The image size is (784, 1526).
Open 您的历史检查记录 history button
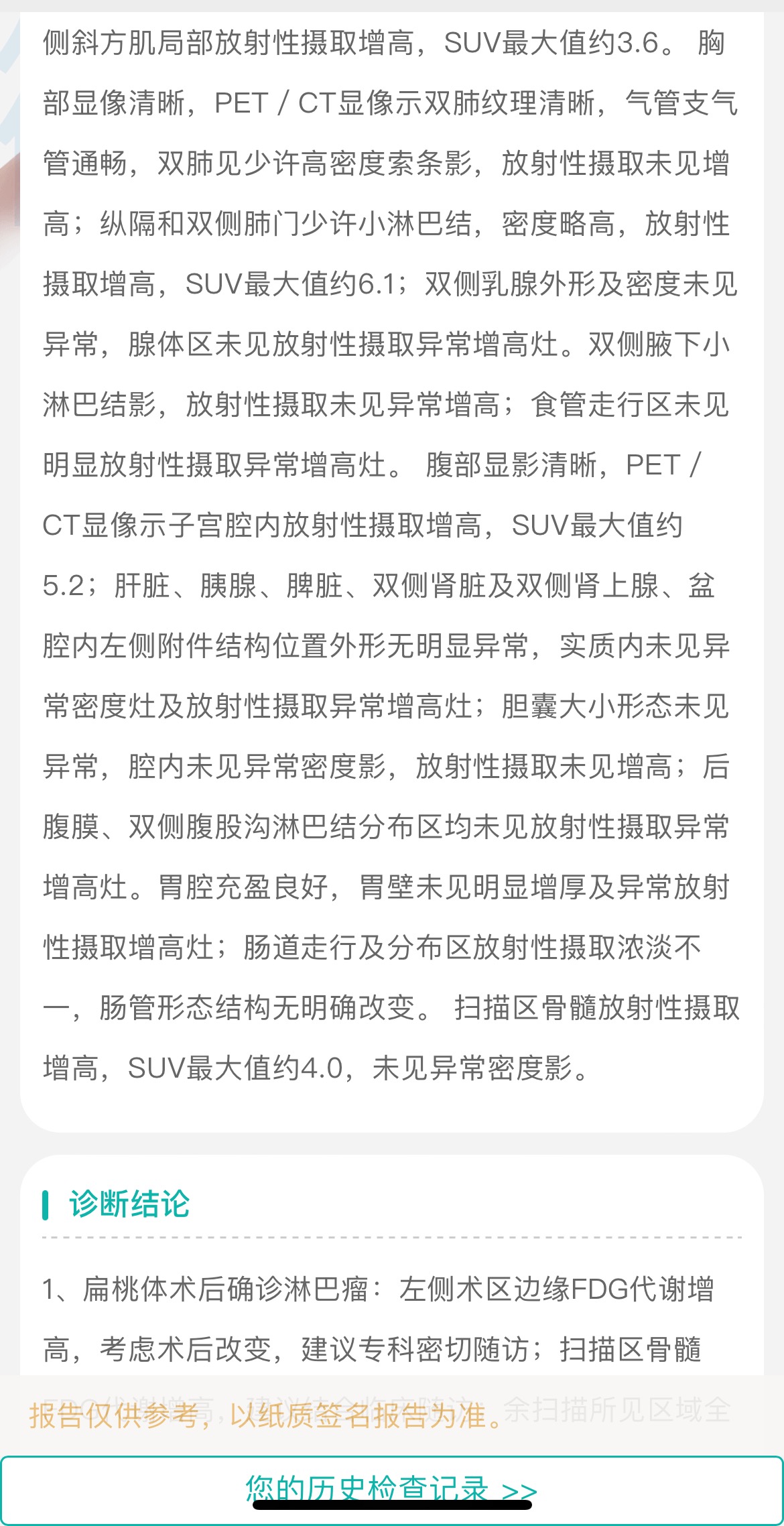[x=392, y=1490]
